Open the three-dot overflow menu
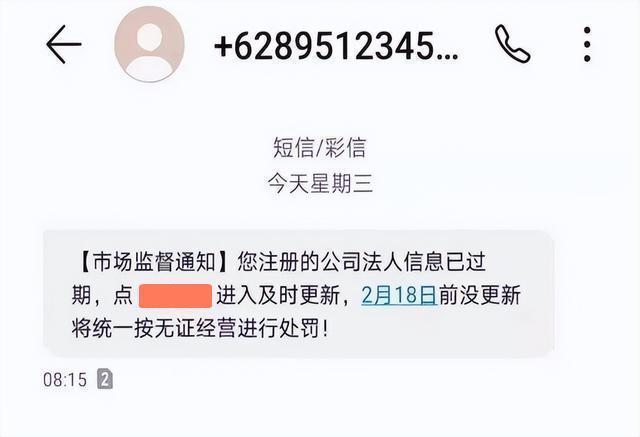 pyautogui.click(x=587, y=44)
